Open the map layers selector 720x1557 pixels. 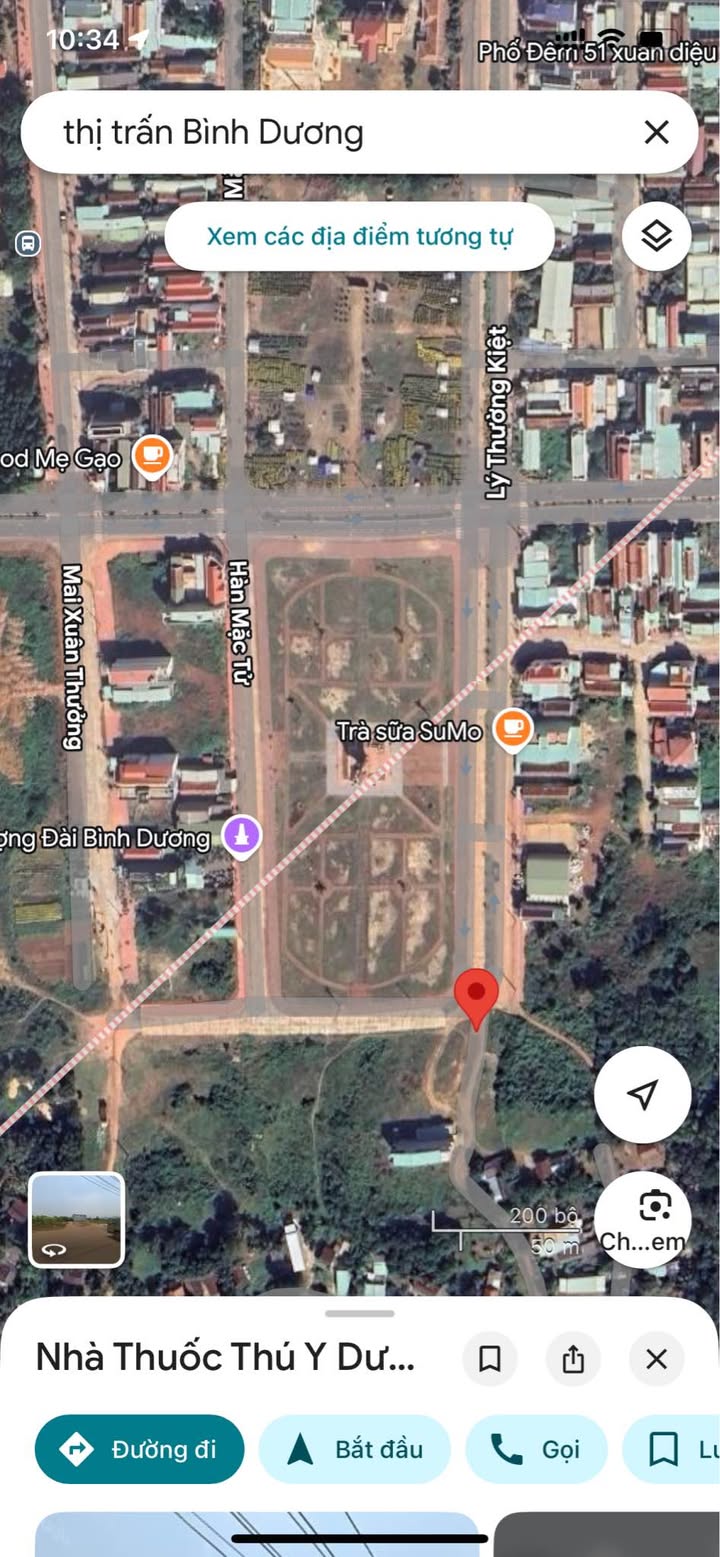[x=656, y=237]
